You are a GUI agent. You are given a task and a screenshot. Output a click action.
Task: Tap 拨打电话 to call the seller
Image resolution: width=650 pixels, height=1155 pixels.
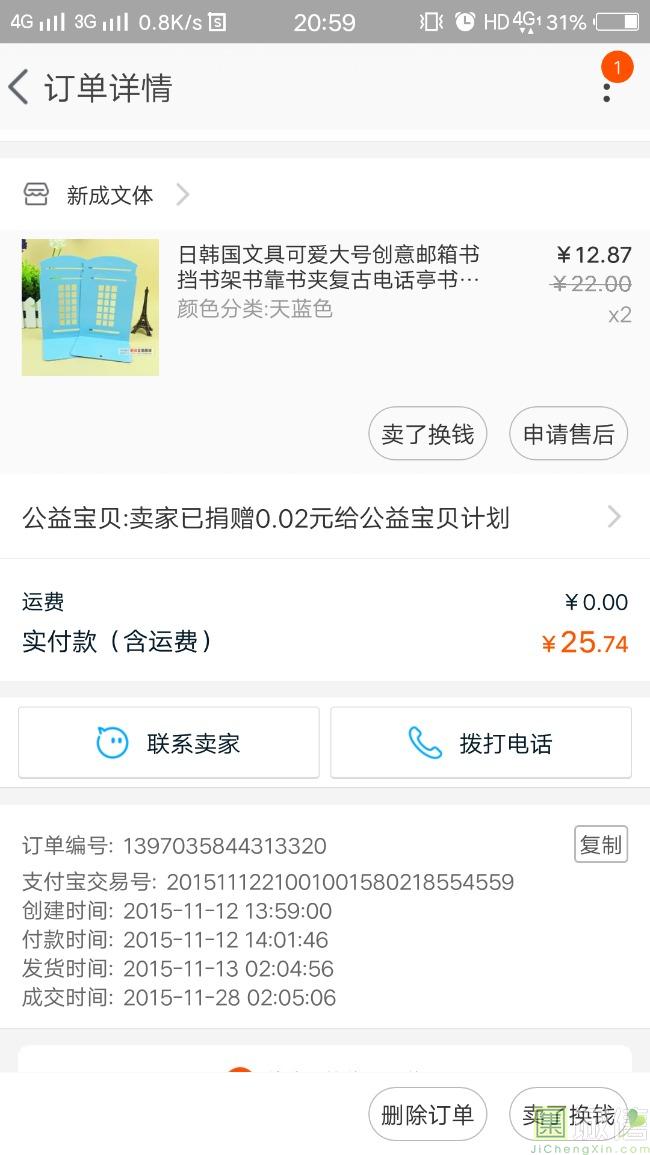click(x=481, y=743)
